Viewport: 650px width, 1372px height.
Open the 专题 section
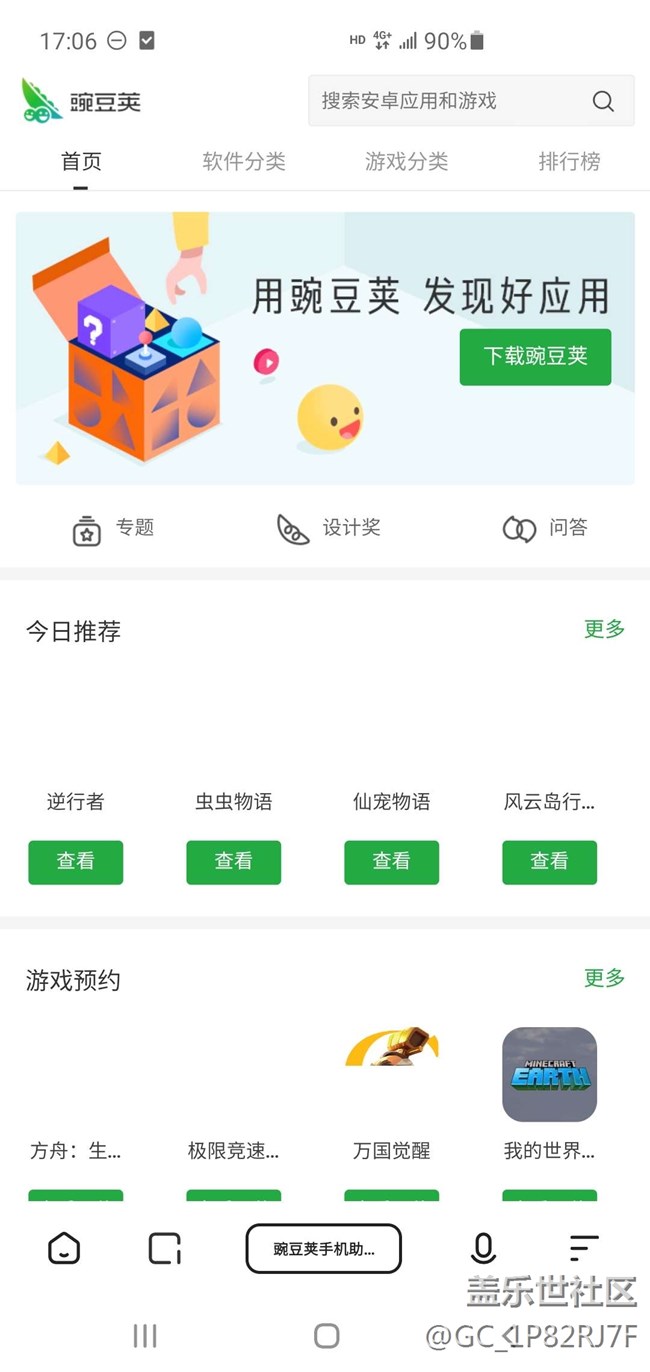pos(114,528)
